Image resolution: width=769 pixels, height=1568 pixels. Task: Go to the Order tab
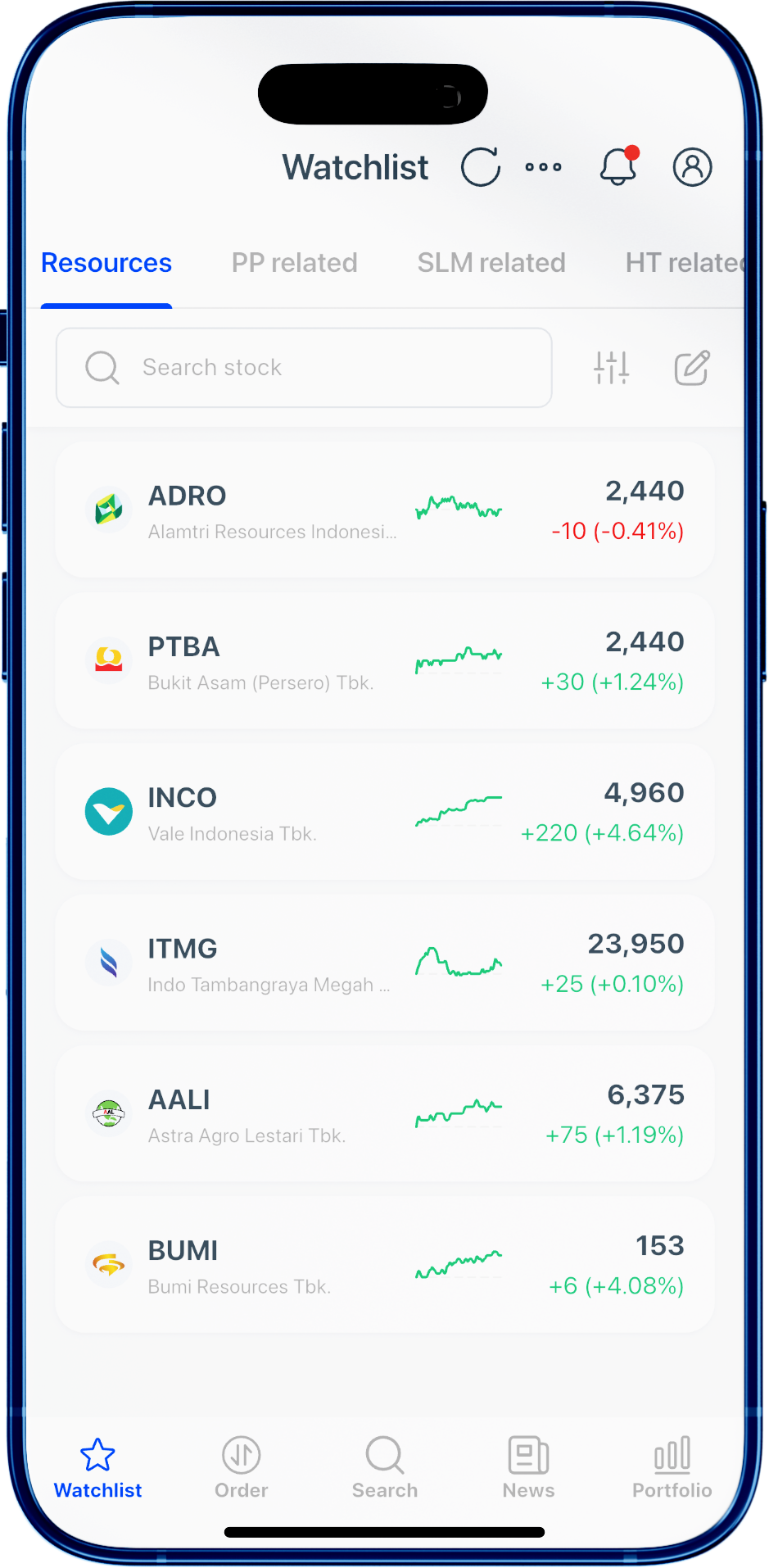click(242, 1468)
